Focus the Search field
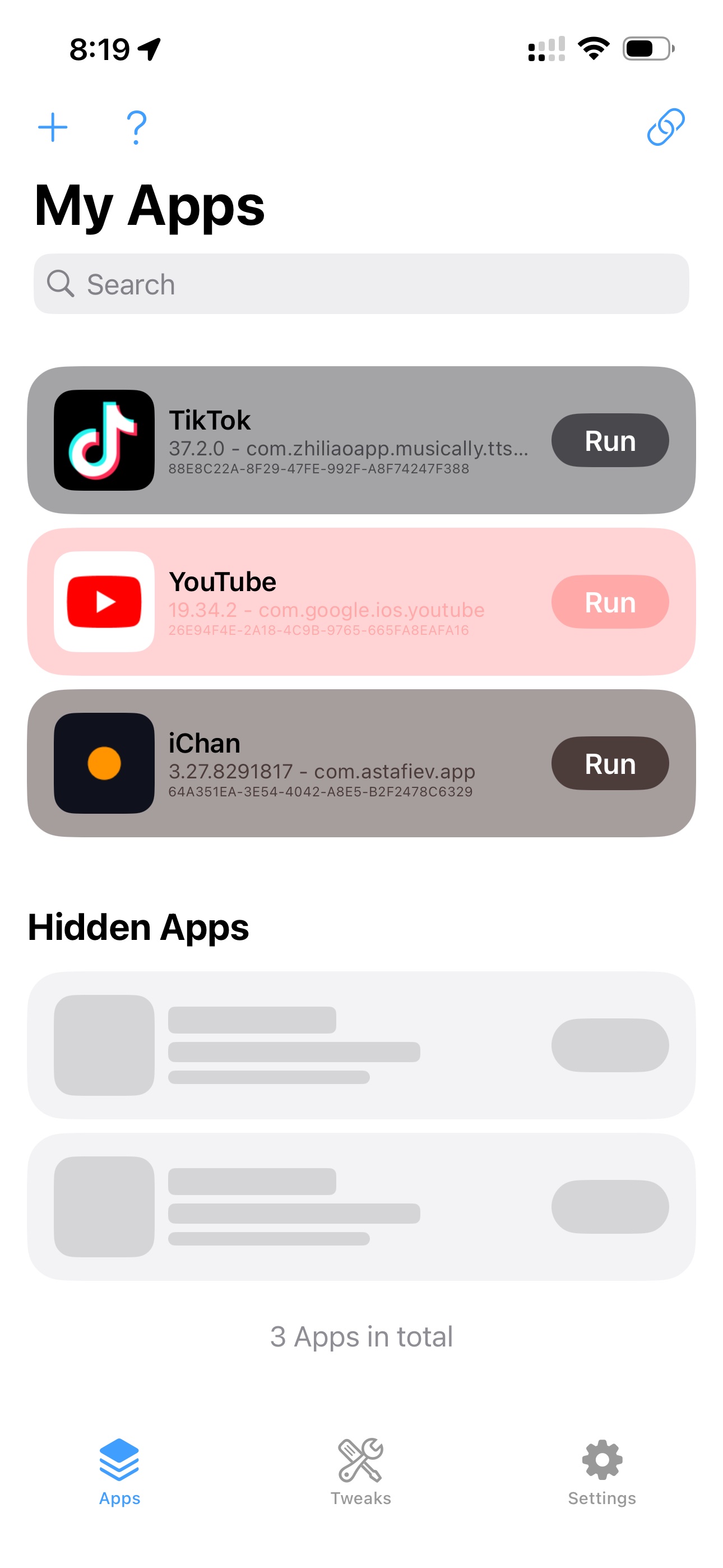723x1568 pixels. pyautogui.click(x=361, y=284)
